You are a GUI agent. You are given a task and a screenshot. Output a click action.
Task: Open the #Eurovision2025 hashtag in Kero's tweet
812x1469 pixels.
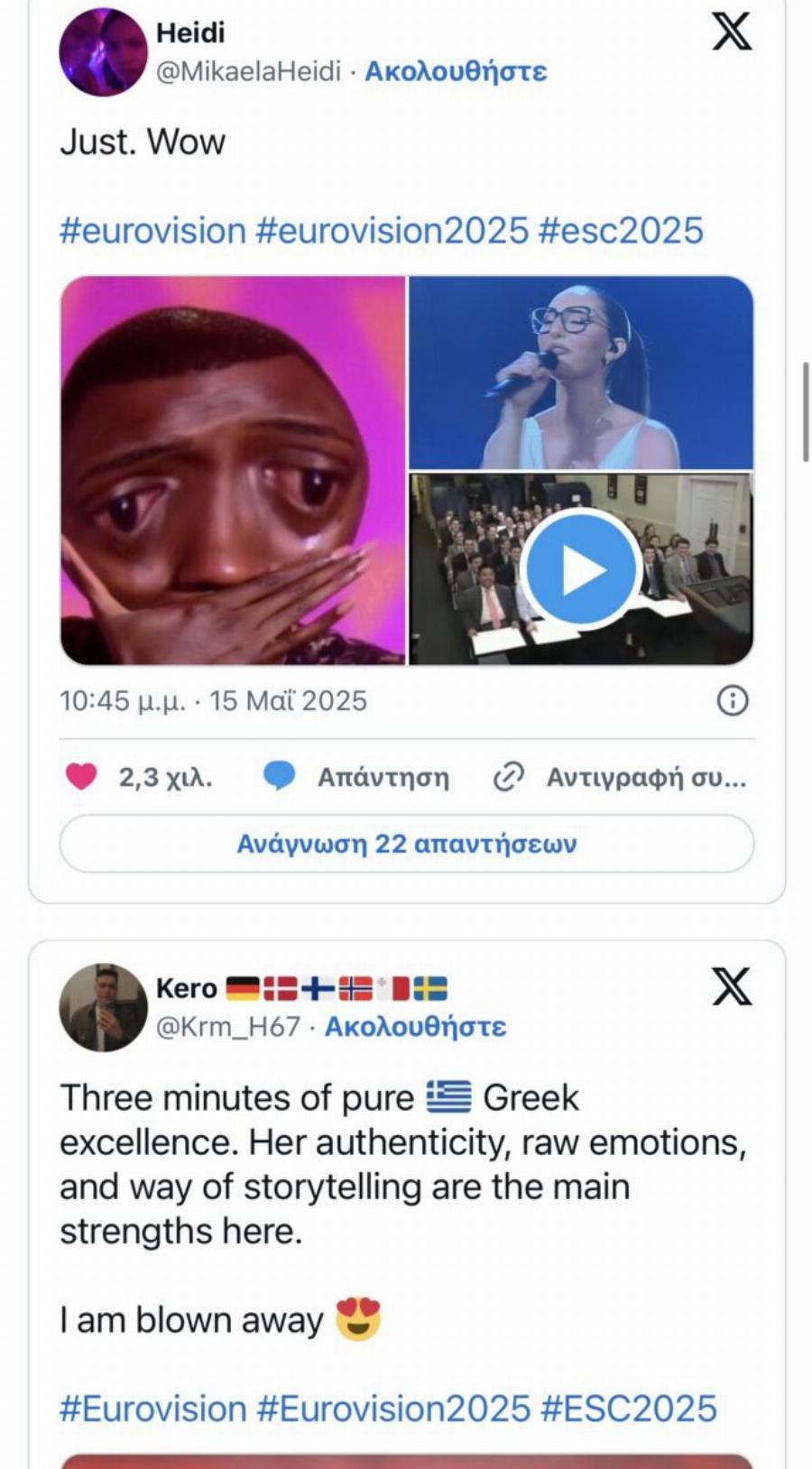coord(393,1409)
